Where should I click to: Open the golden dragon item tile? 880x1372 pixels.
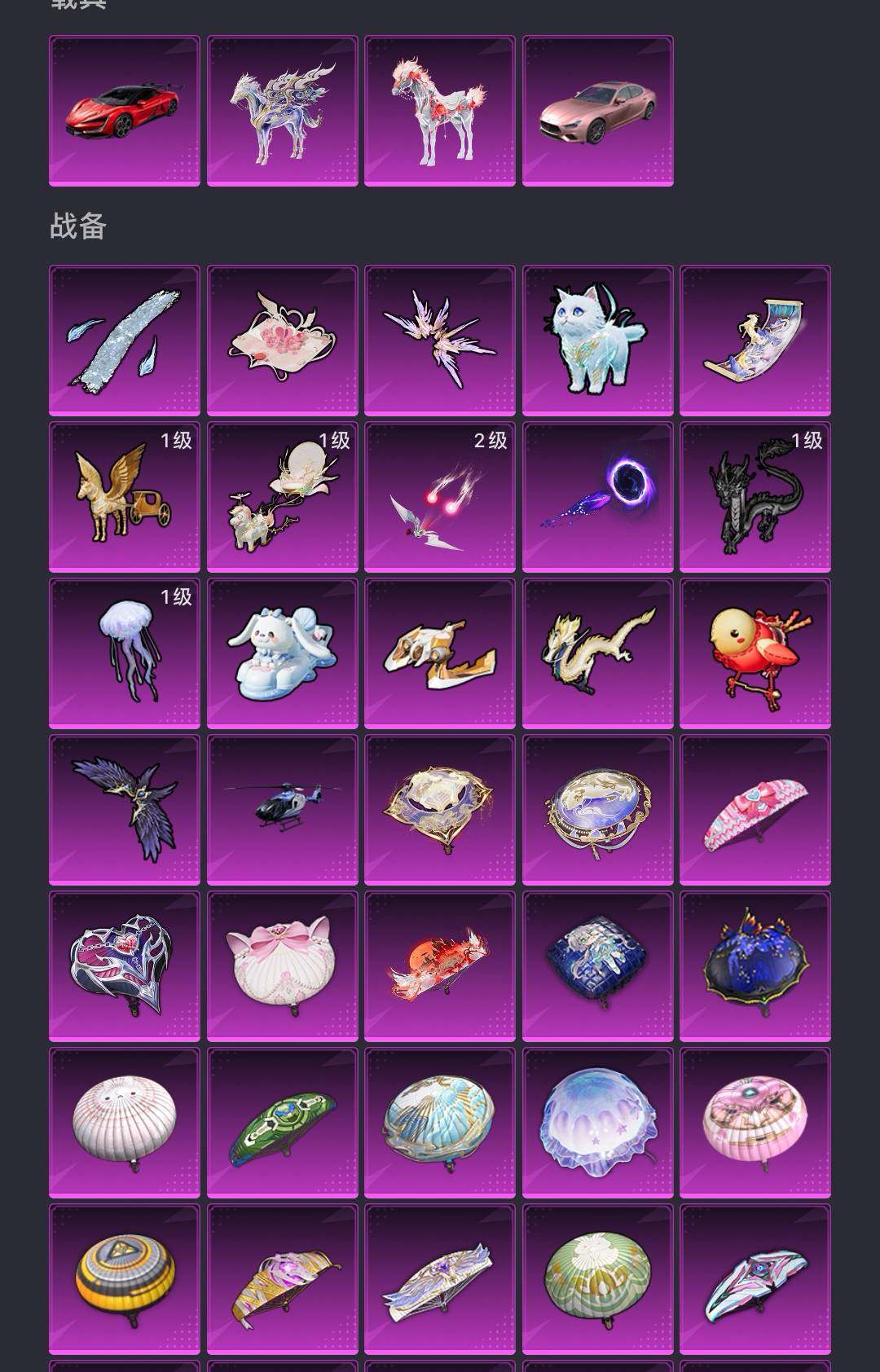[x=597, y=653]
